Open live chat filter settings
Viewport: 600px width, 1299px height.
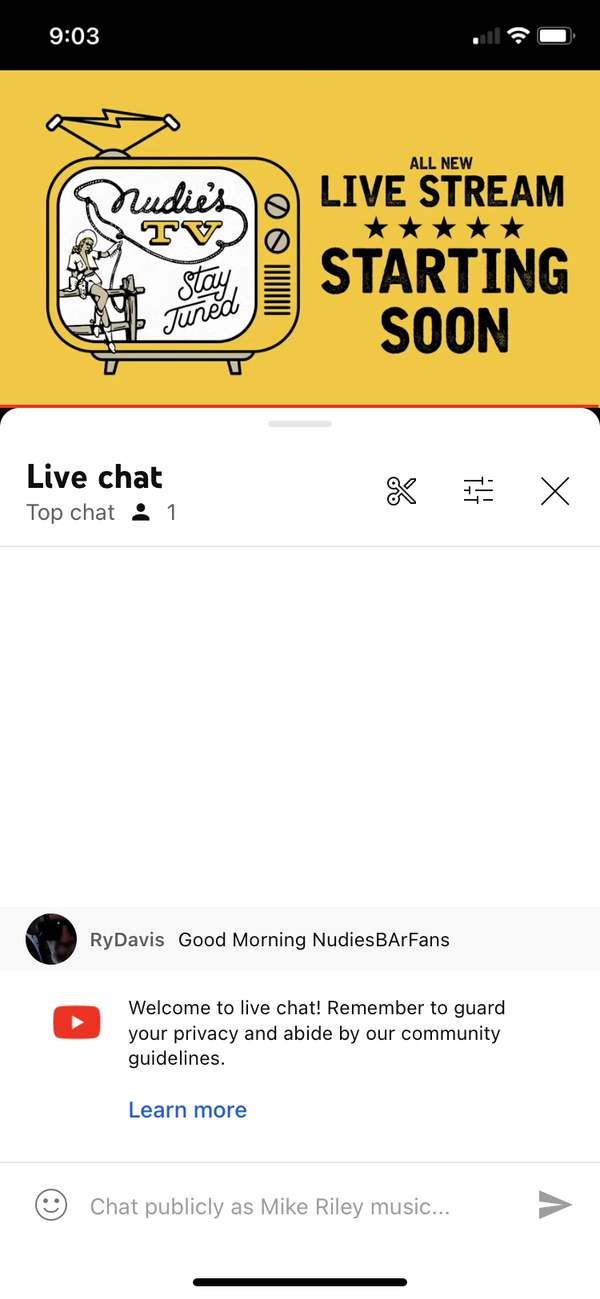point(478,491)
